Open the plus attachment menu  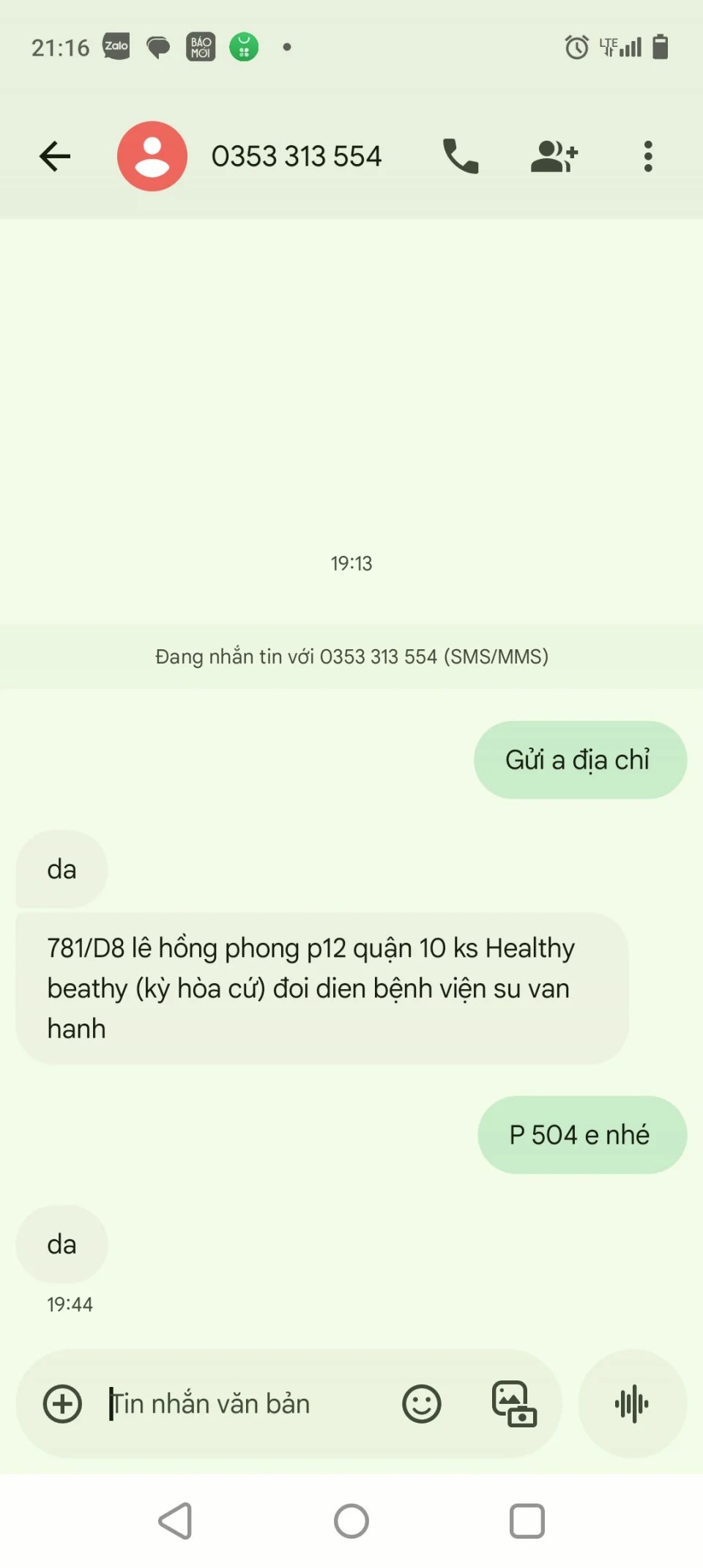click(x=62, y=1404)
